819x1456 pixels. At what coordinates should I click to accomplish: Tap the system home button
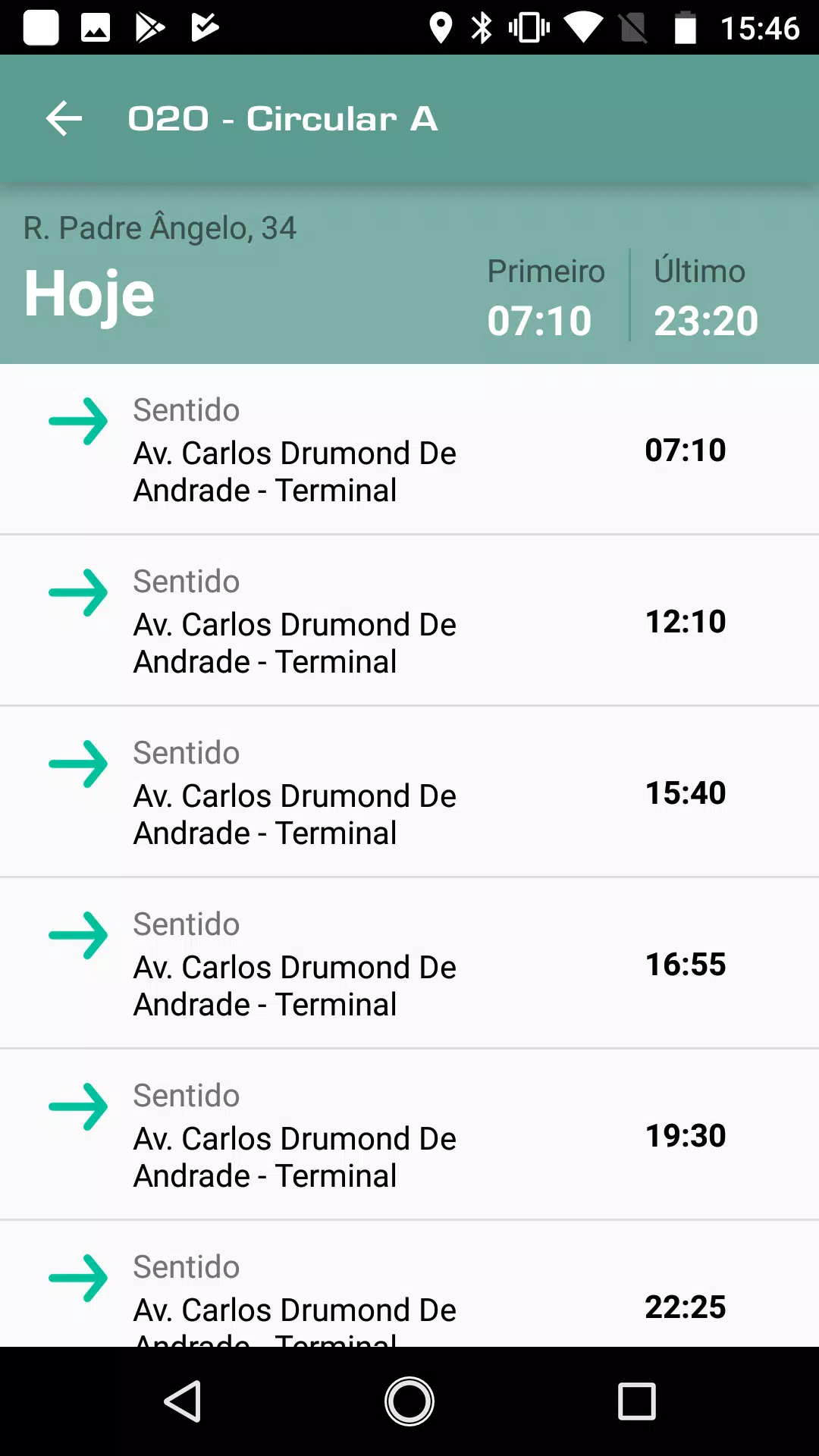(x=409, y=1401)
